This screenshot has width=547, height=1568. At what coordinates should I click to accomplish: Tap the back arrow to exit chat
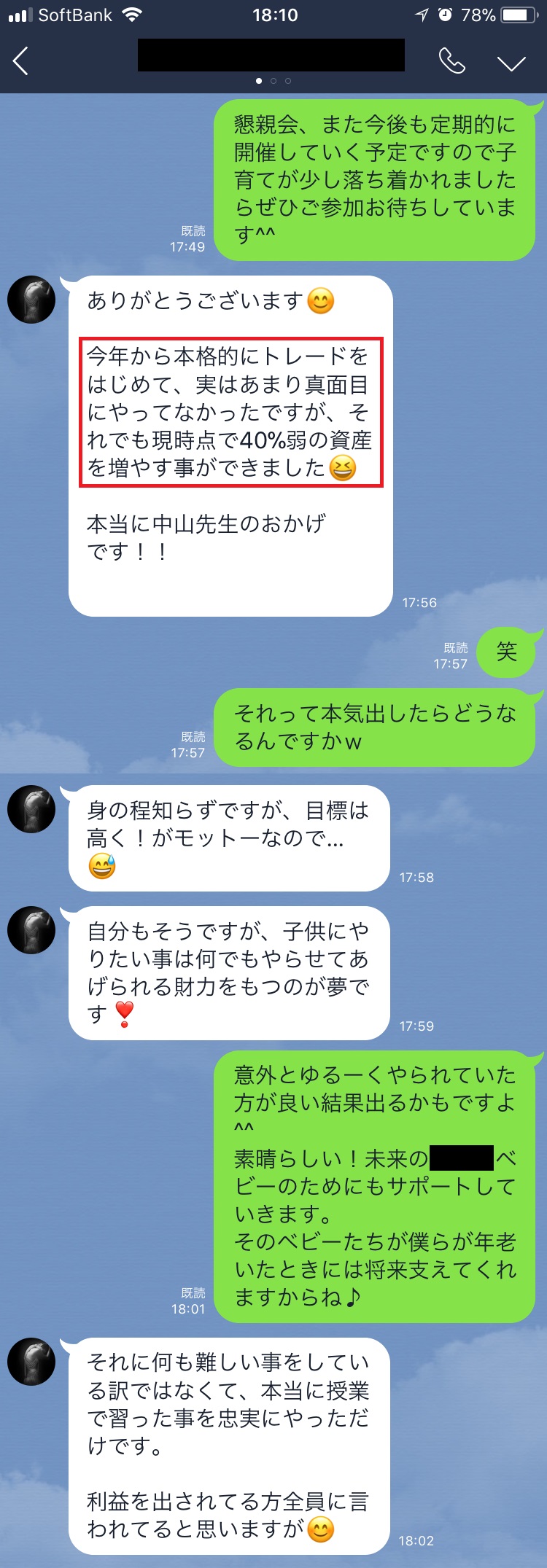coord(20,62)
